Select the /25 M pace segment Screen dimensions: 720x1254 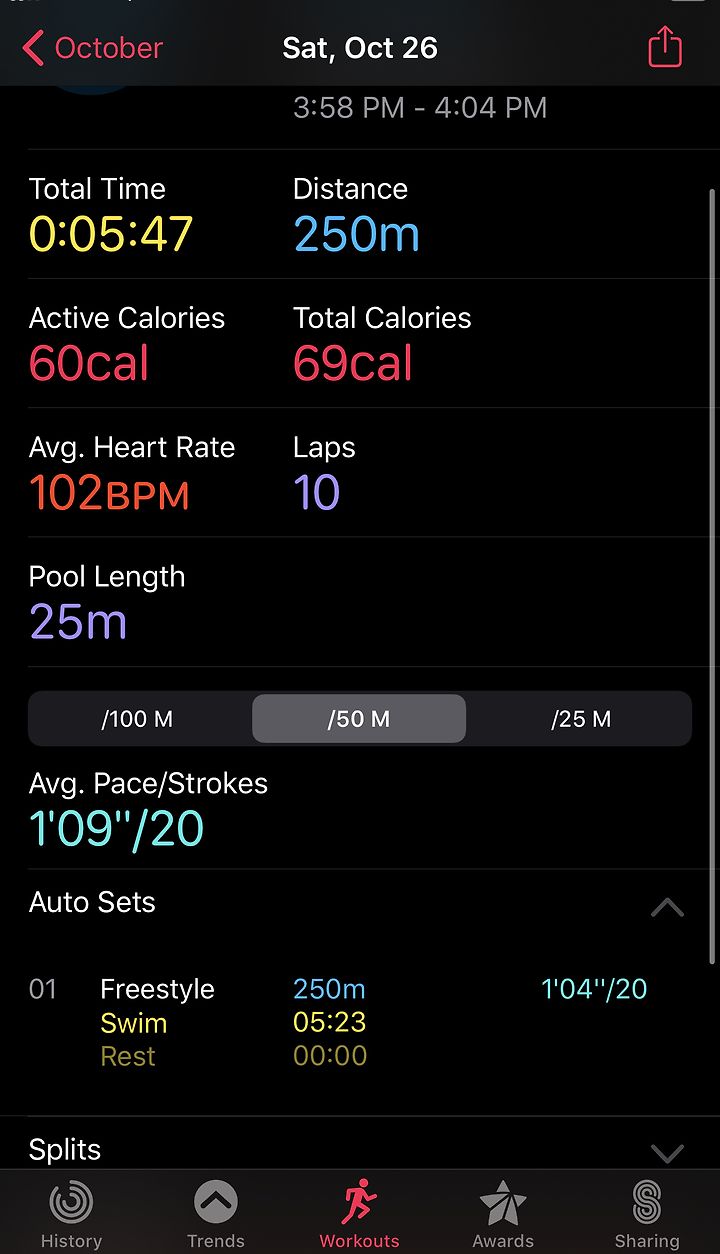(x=581, y=719)
